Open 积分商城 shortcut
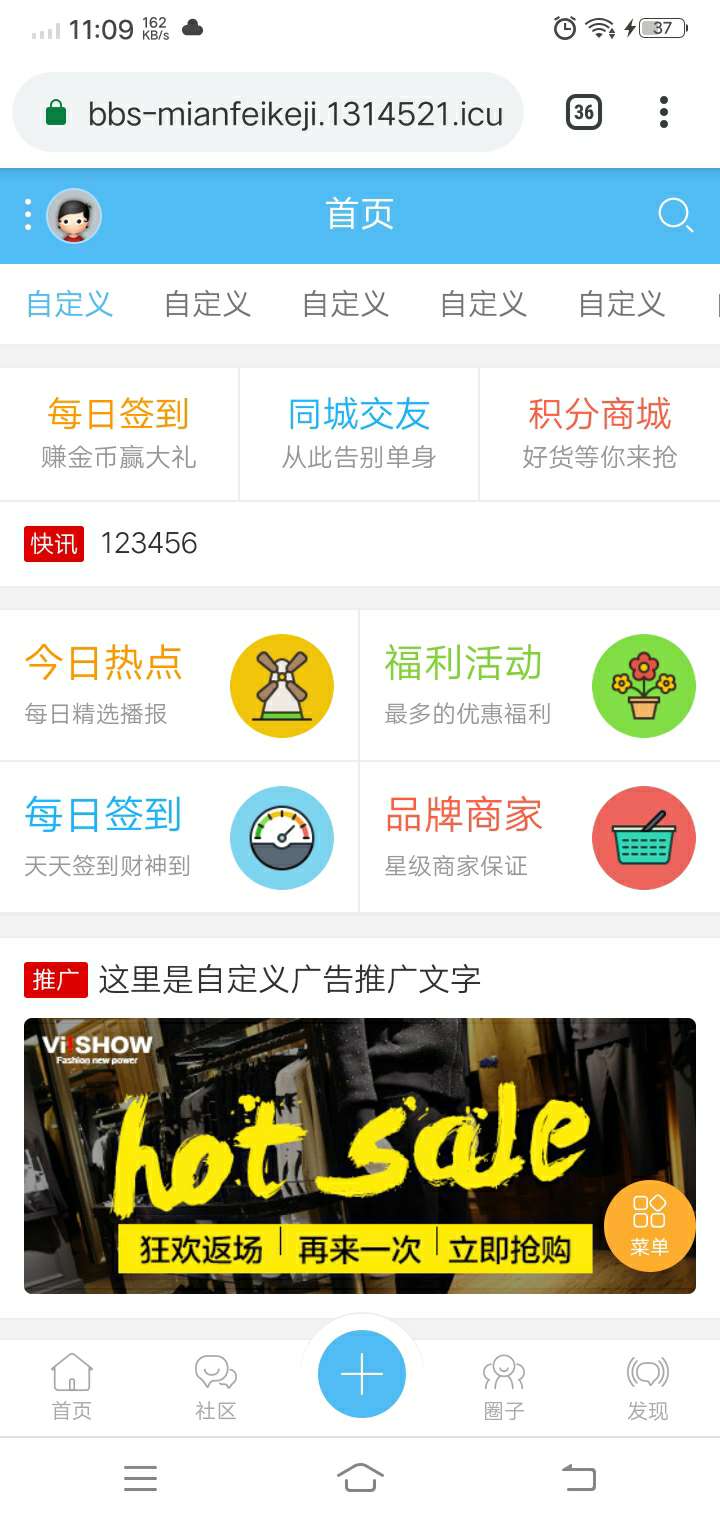 (x=599, y=433)
